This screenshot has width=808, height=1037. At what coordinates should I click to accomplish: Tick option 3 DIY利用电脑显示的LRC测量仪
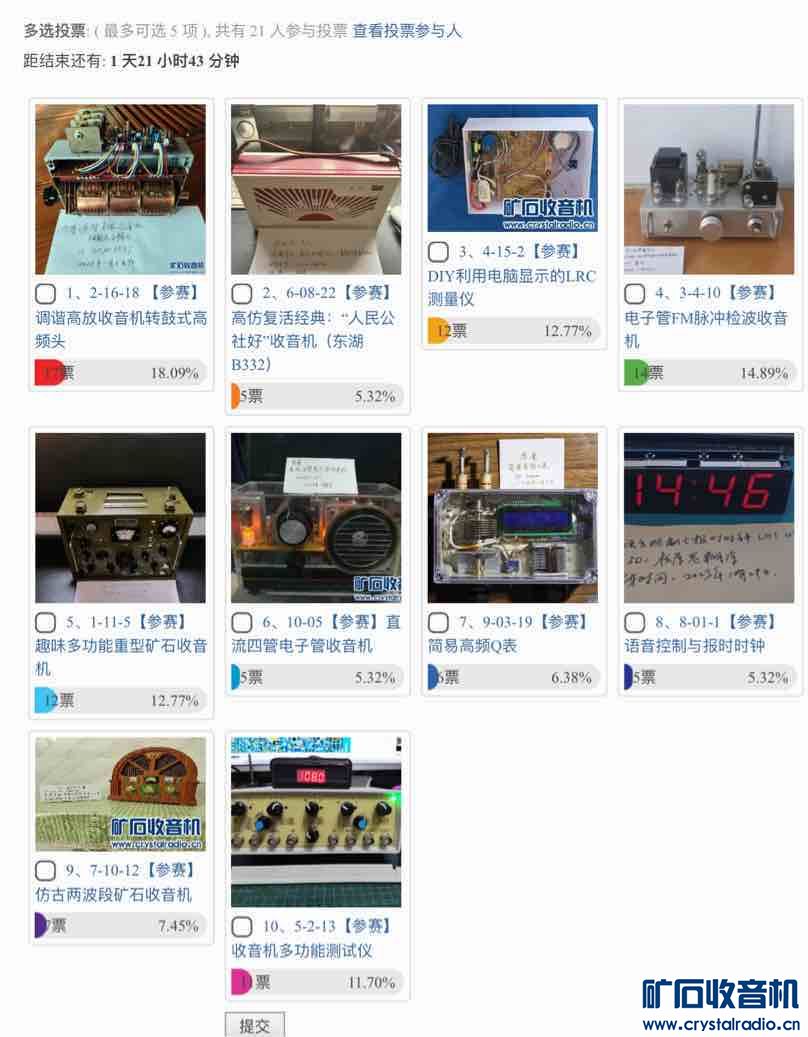click(x=438, y=252)
